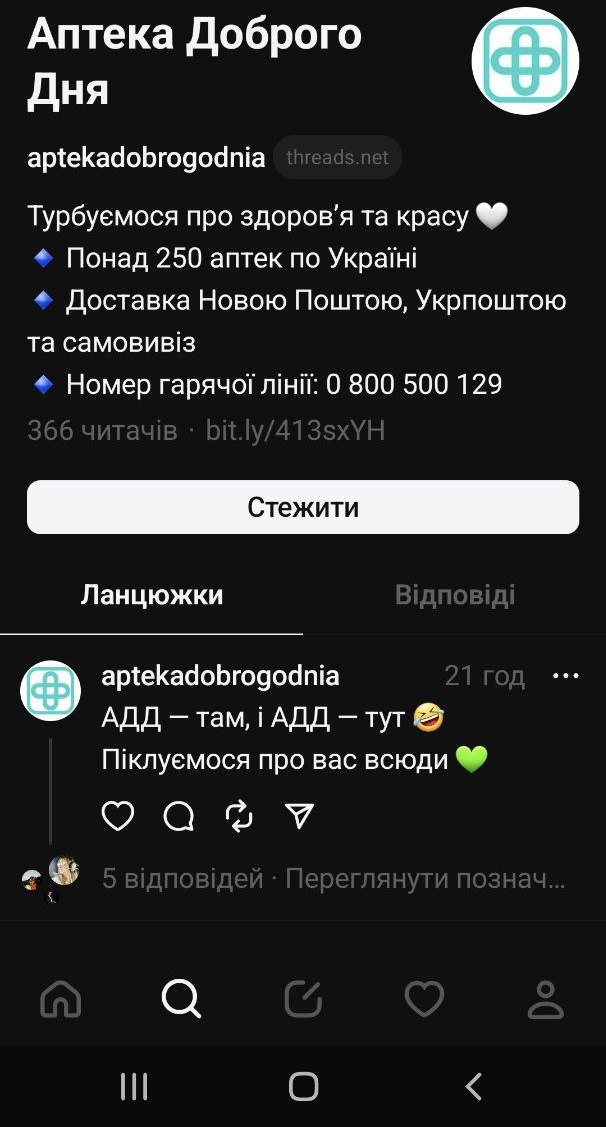Select the Ланцюжки tab
606x1127 pixels.
click(x=151, y=596)
